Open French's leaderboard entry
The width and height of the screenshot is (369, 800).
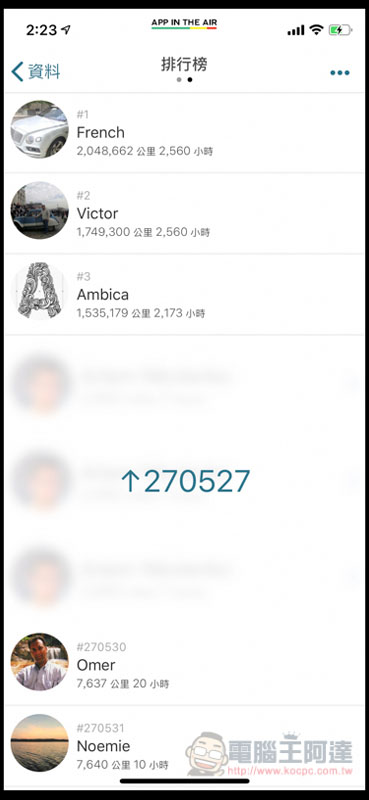pos(184,133)
